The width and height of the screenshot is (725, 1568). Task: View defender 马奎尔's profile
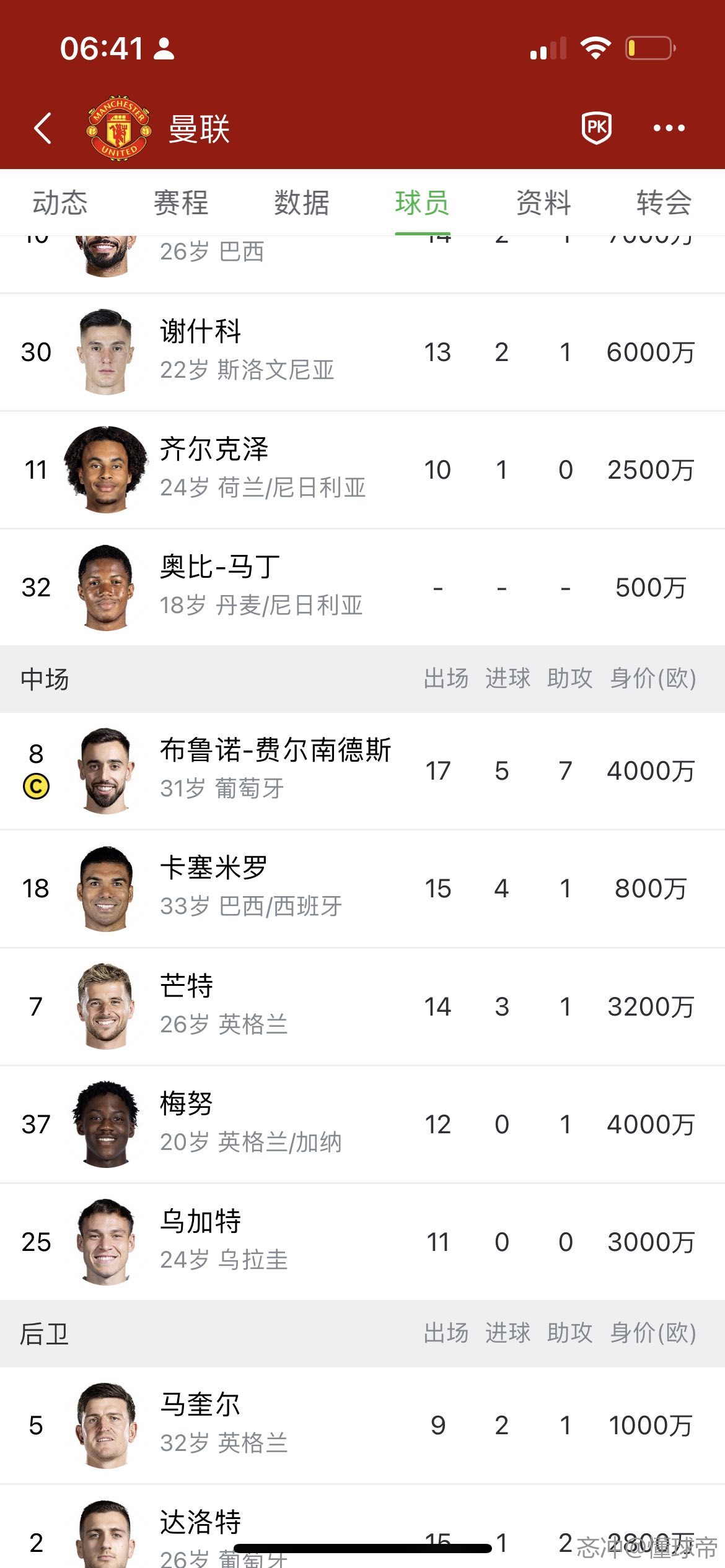201,1423
